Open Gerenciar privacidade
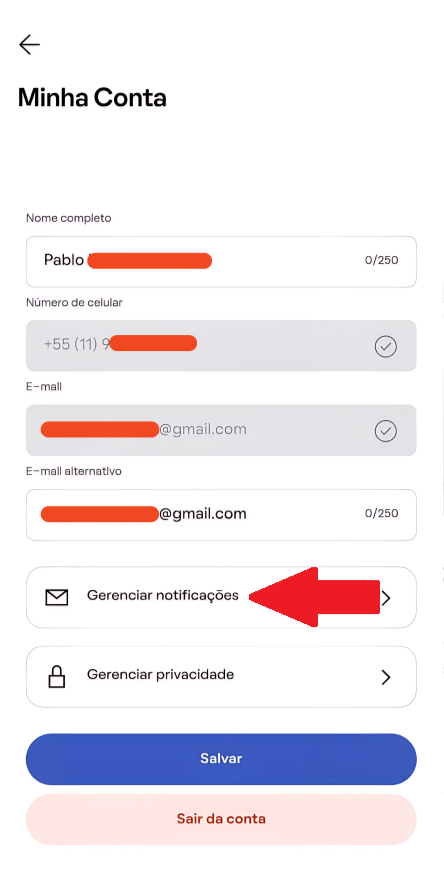The width and height of the screenshot is (444, 869). click(221, 677)
